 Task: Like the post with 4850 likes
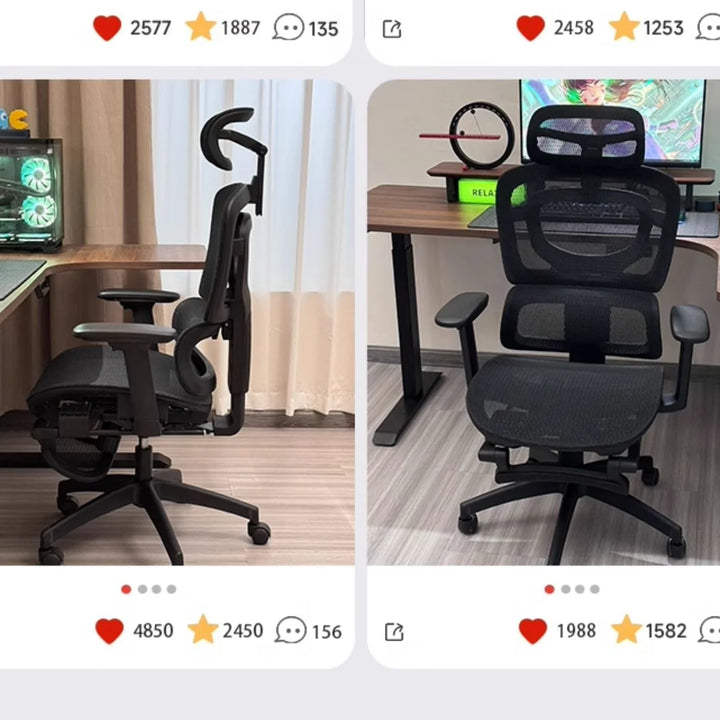(x=109, y=631)
